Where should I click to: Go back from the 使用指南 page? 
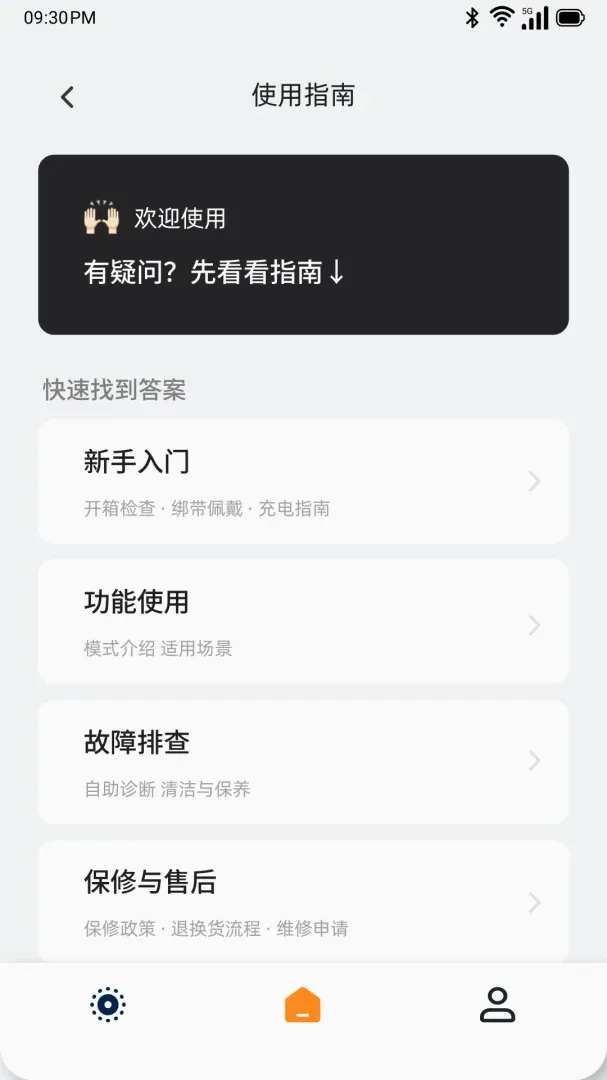point(67,97)
